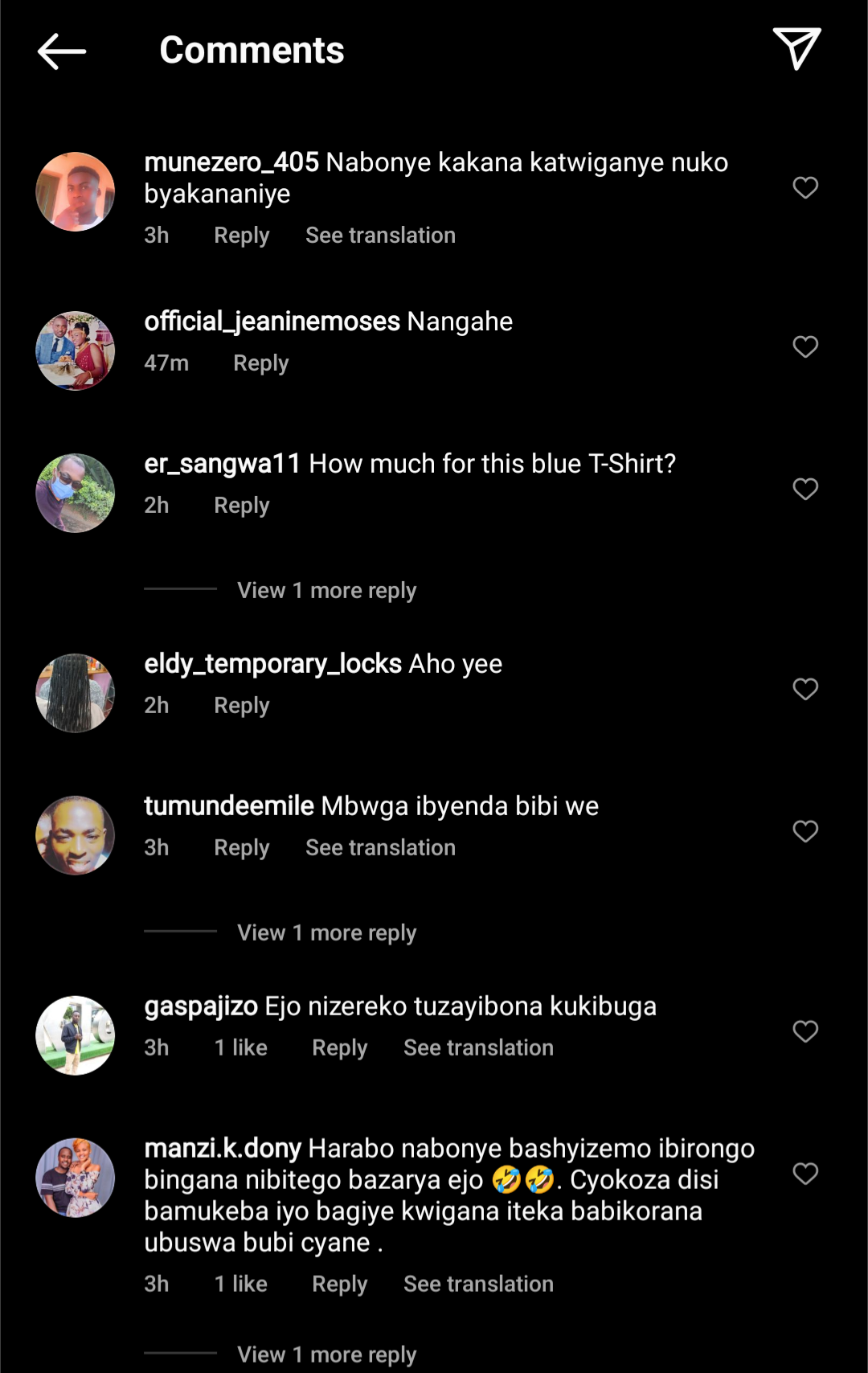The image size is (868, 1373).
Task: Like er_sangwa11's blue T-Shirt comment
Action: (805, 489)
